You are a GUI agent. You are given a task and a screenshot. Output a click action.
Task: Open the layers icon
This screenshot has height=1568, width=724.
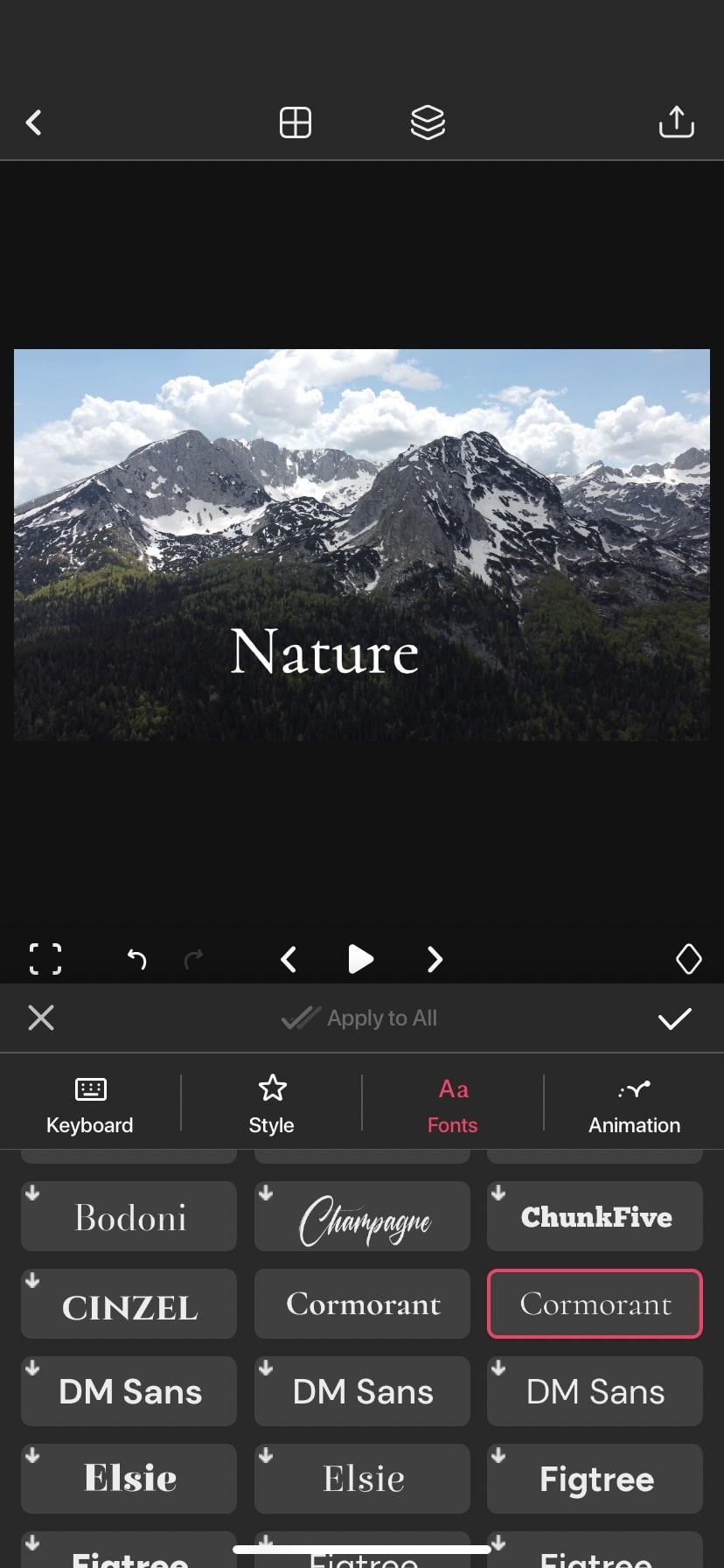pos(428,122)
